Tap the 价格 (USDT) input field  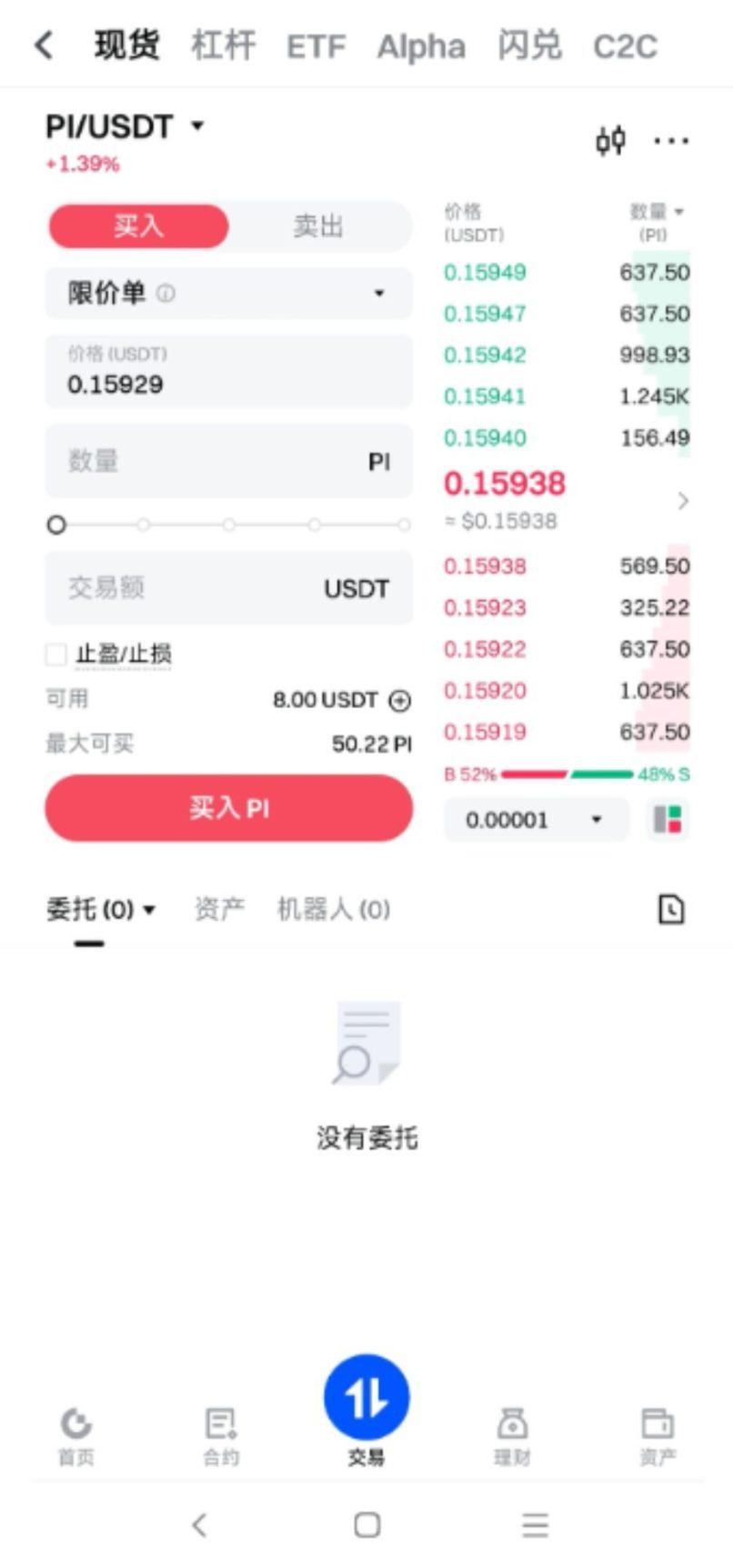tap(228, 372)
